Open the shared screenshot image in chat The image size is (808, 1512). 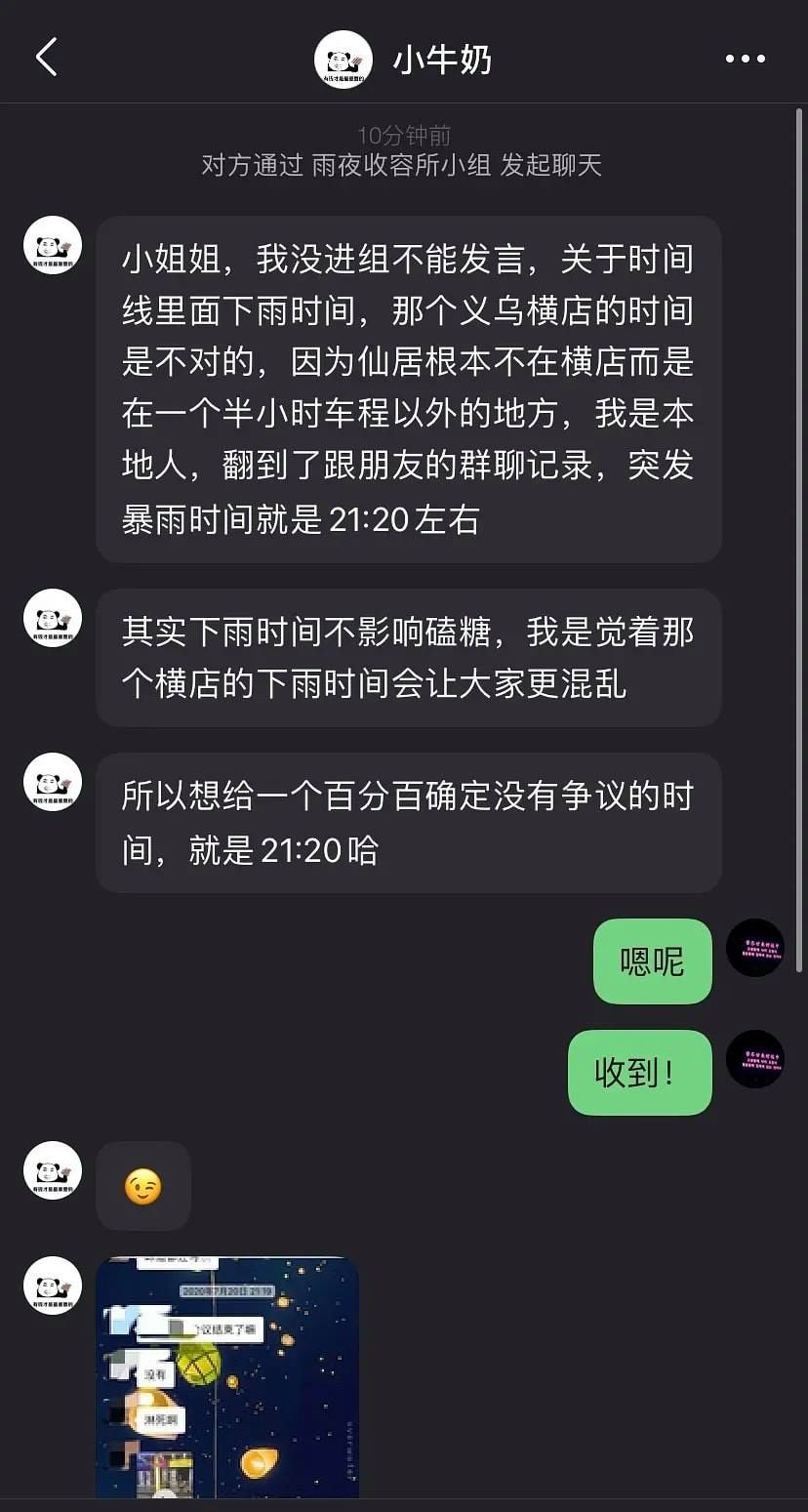point(227,1376)
